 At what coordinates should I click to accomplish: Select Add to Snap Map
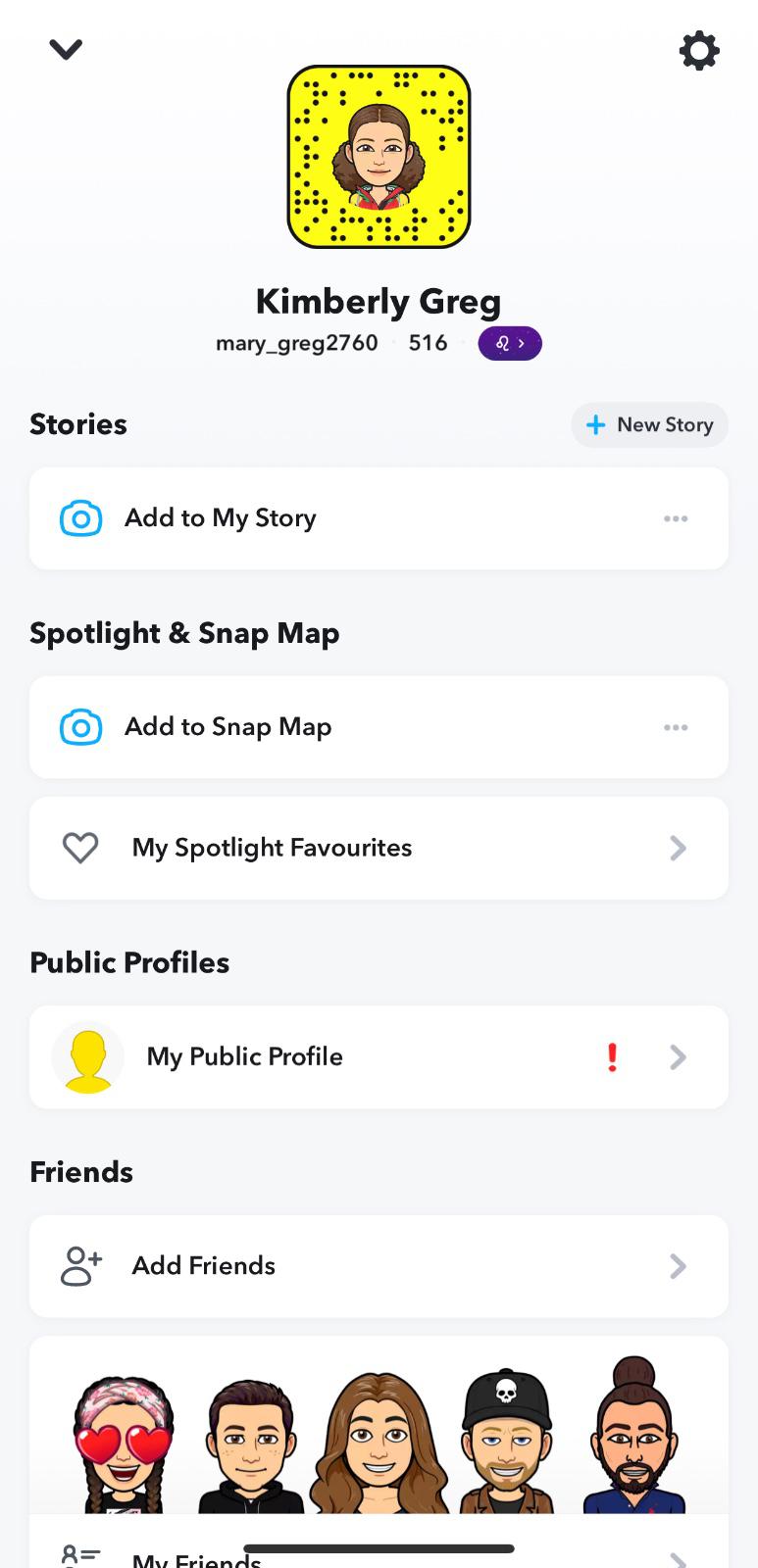[227, 727]
